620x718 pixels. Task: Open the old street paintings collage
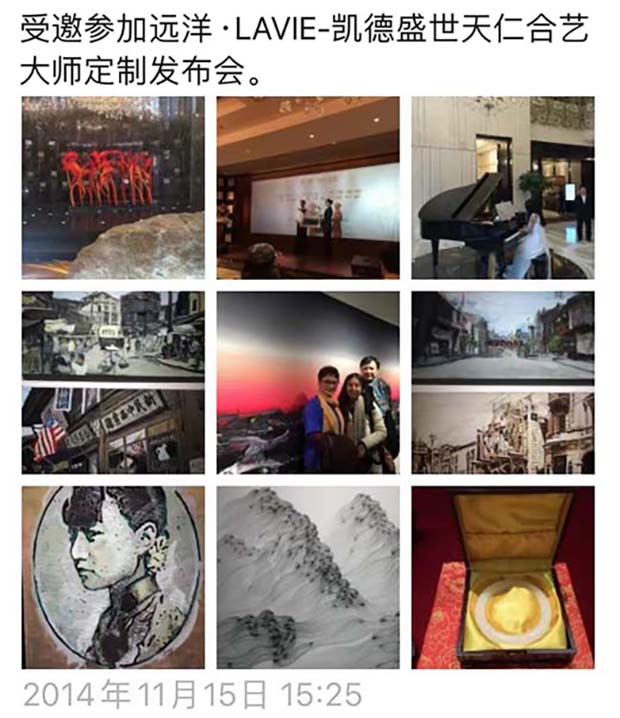coord(113,381)
